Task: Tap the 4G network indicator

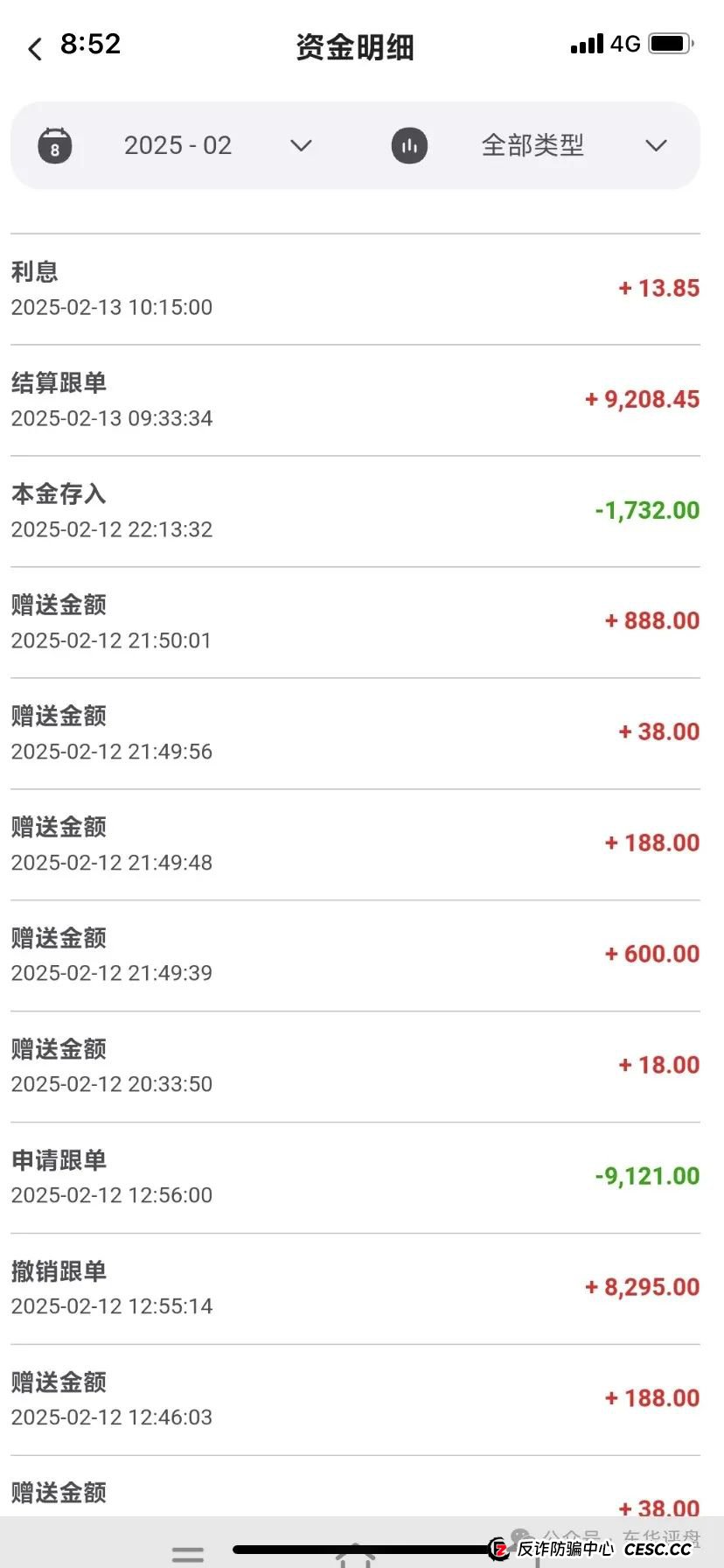Action: [626, 43]
